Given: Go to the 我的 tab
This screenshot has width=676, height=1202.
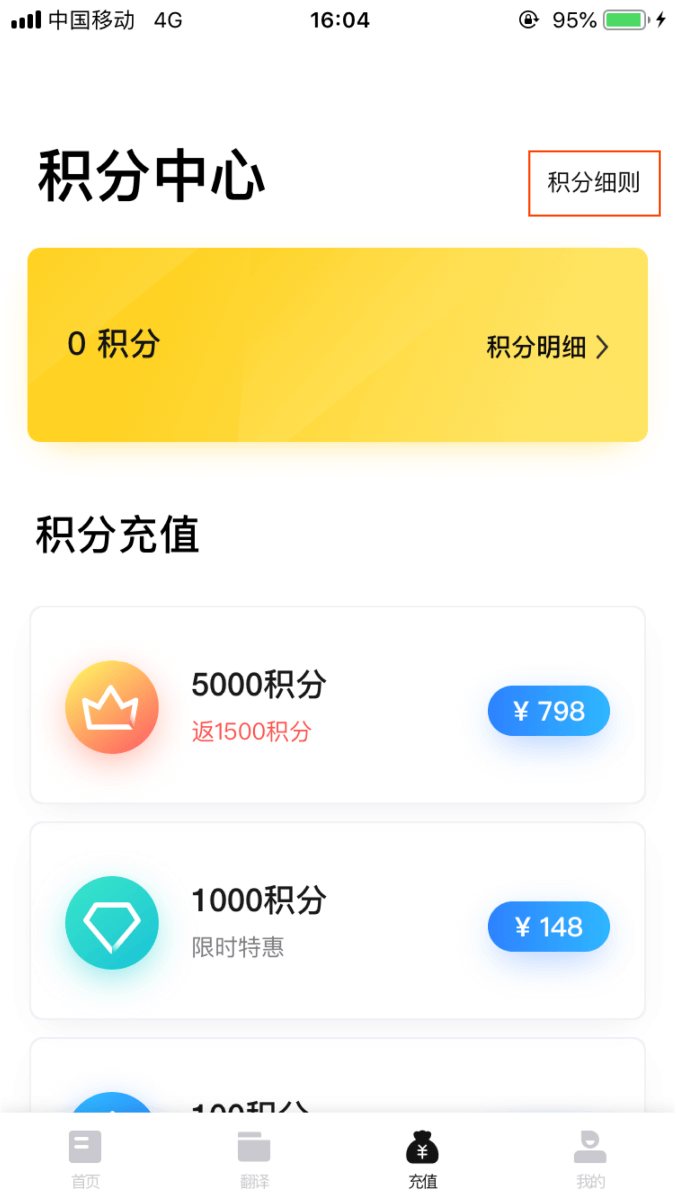Looking at the screenshot, I should (591, 1158).
